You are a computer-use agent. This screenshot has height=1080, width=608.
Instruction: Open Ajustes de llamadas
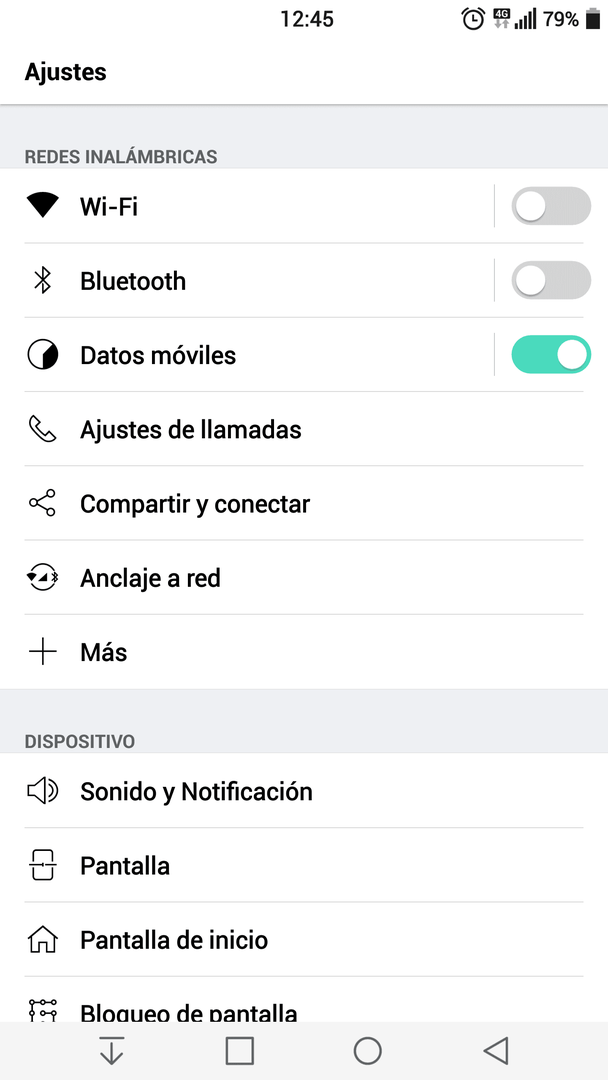(x=304, y=429)
